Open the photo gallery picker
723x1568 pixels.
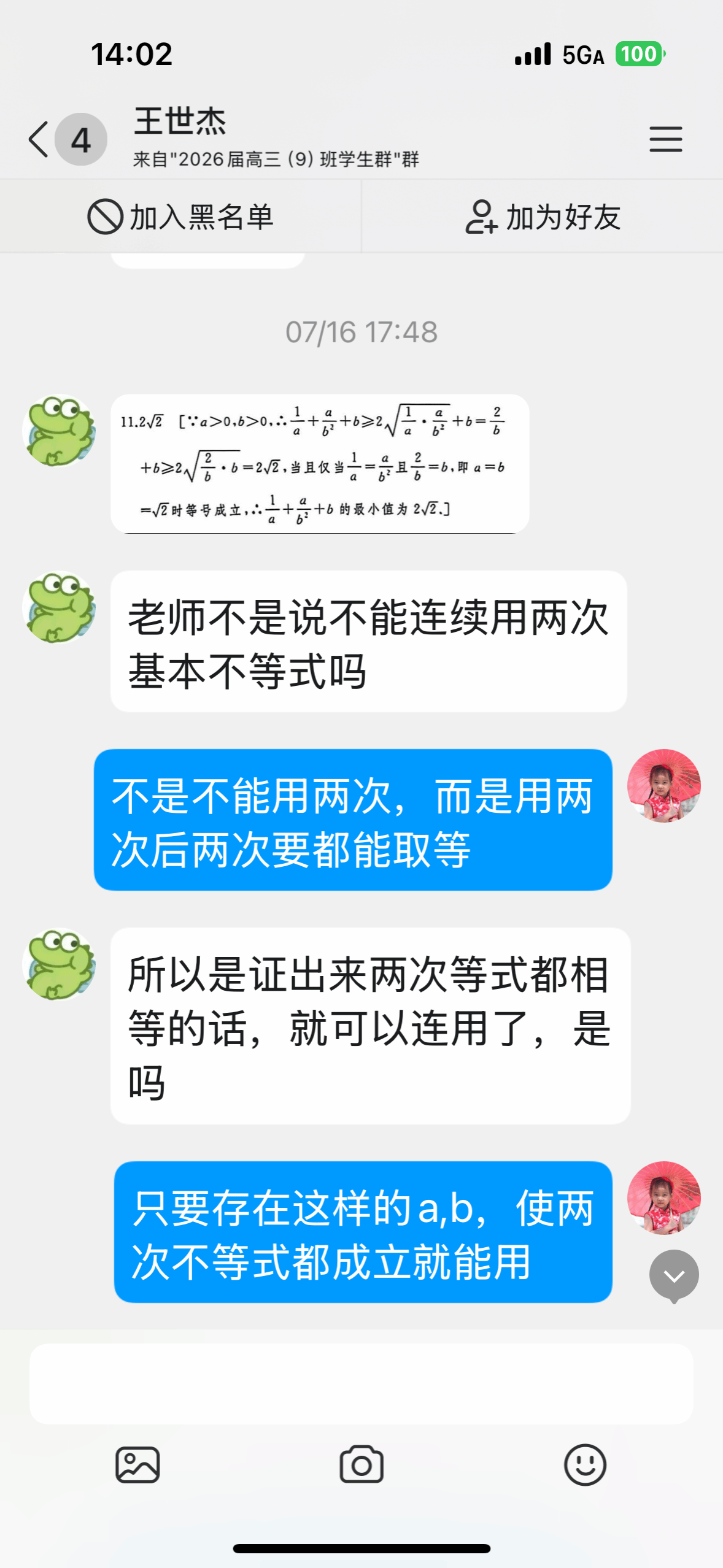(x=137, y=1465)
